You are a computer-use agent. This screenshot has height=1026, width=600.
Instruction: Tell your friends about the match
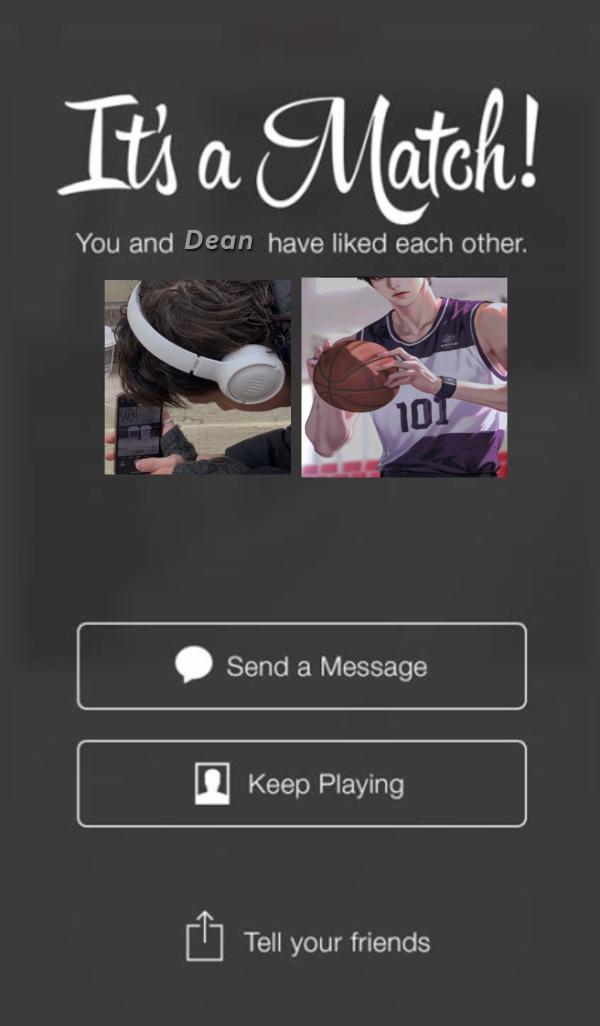click(x=308, y=940)
